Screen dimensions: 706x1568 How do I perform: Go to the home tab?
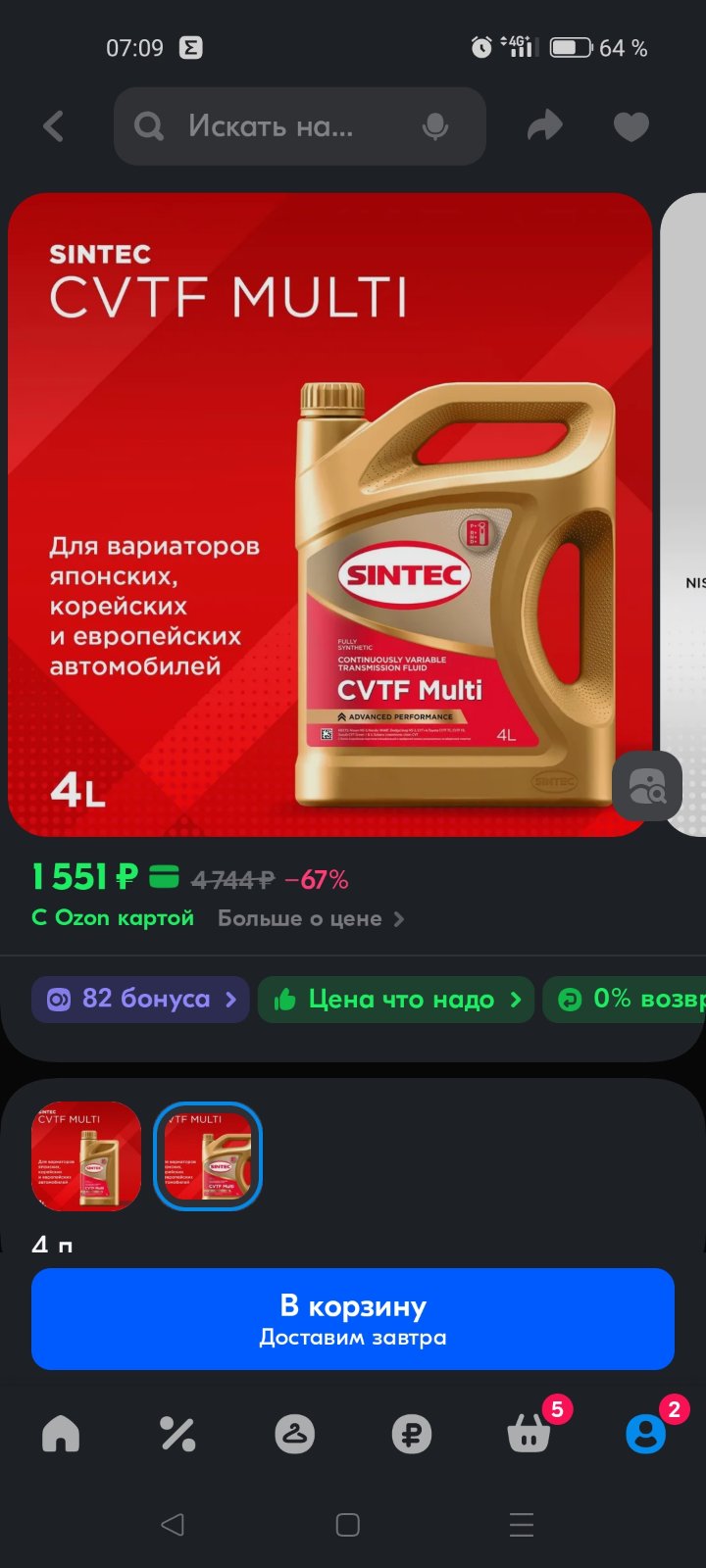point(61,1435)
